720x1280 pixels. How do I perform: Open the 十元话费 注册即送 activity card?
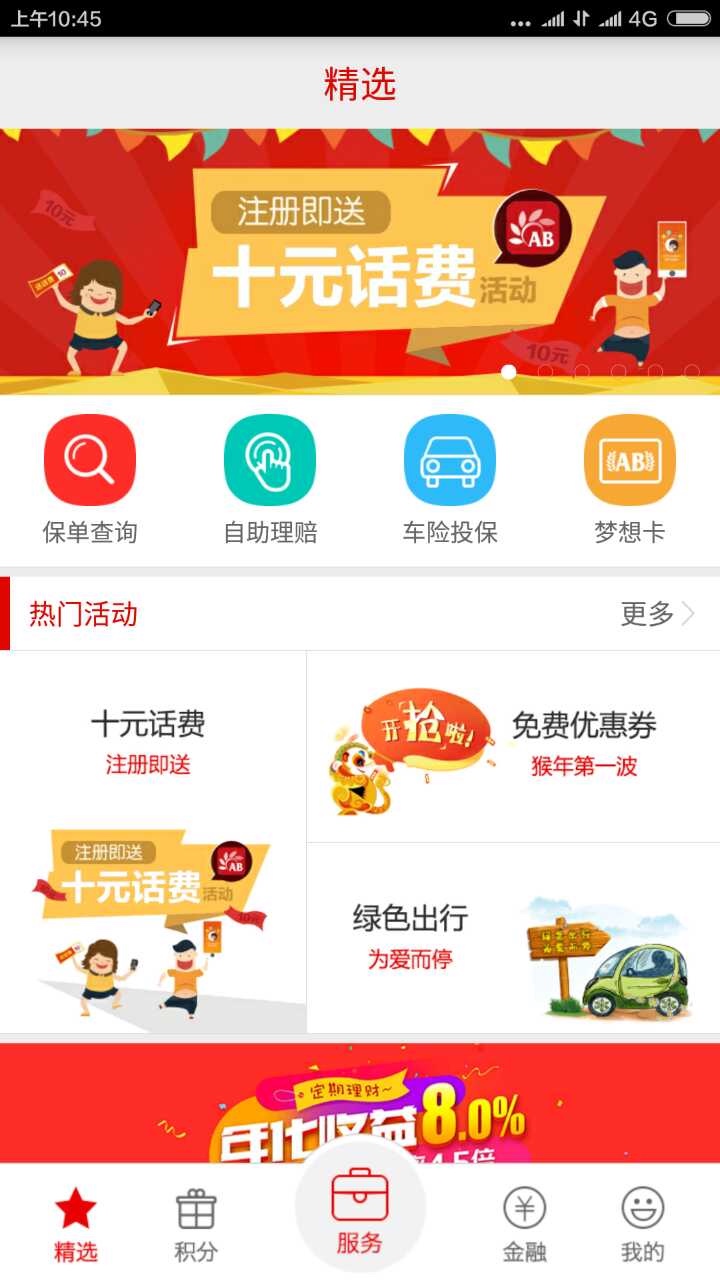point(153,842)
